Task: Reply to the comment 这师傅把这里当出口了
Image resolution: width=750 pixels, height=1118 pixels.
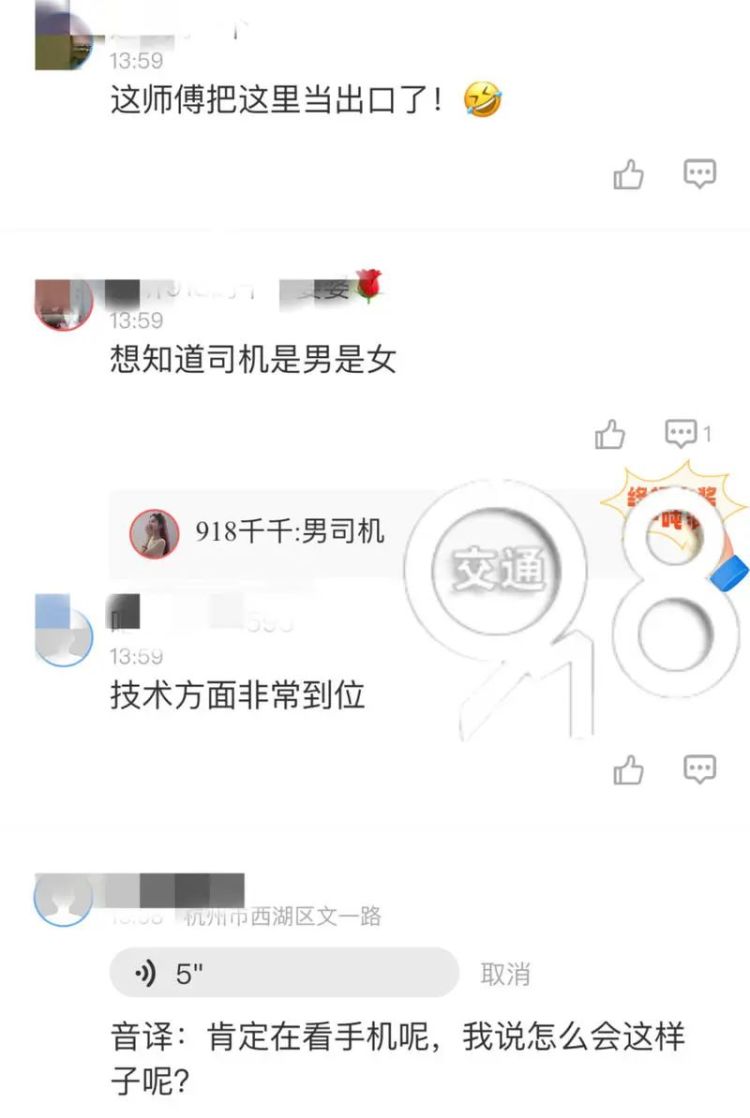Action: 699,174
